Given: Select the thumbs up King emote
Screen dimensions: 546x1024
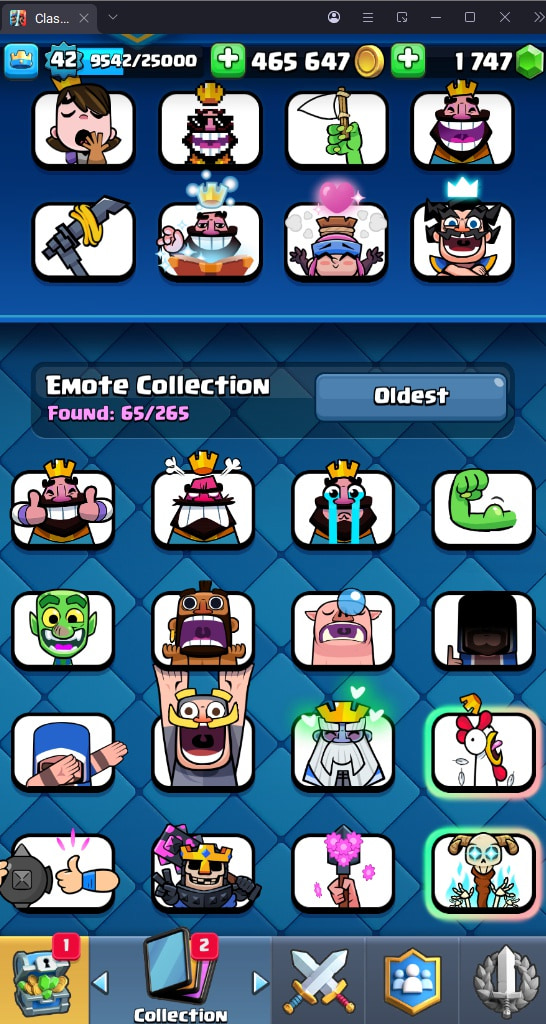Looking at the screenshot, I should click(x=63, y=508).
